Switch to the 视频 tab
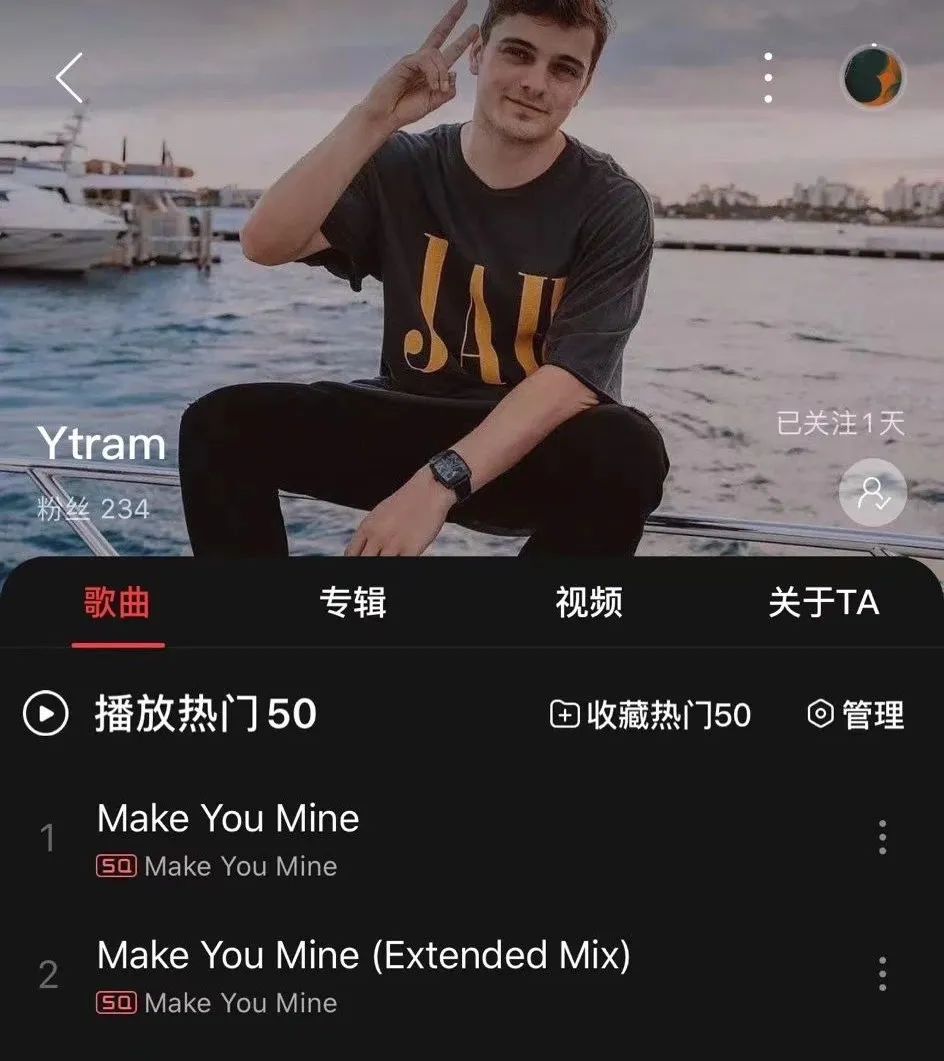Image resolution: width=944 pixels, height=1061 pixels. click(x=589, y=603)
